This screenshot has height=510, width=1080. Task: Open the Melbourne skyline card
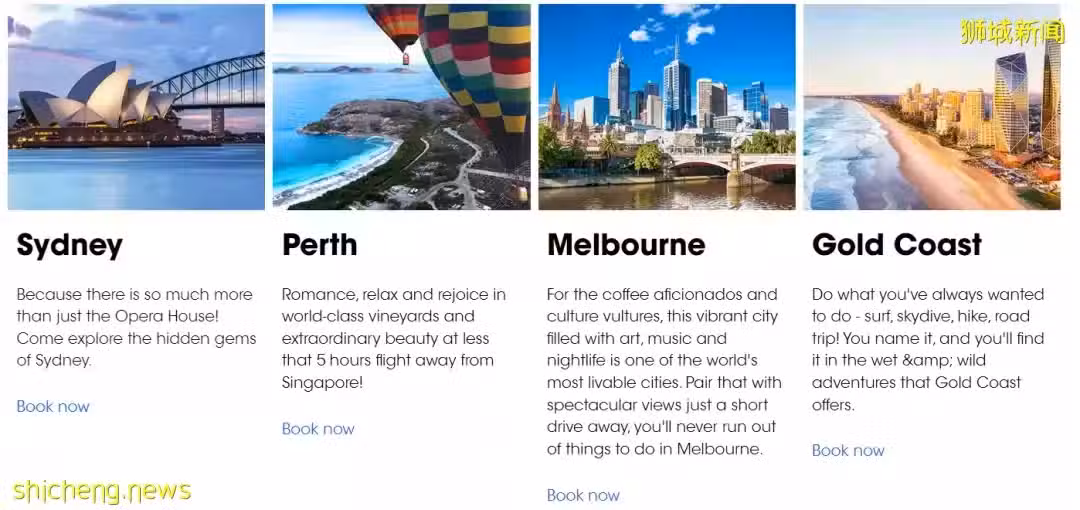click(x=667, y=107)
